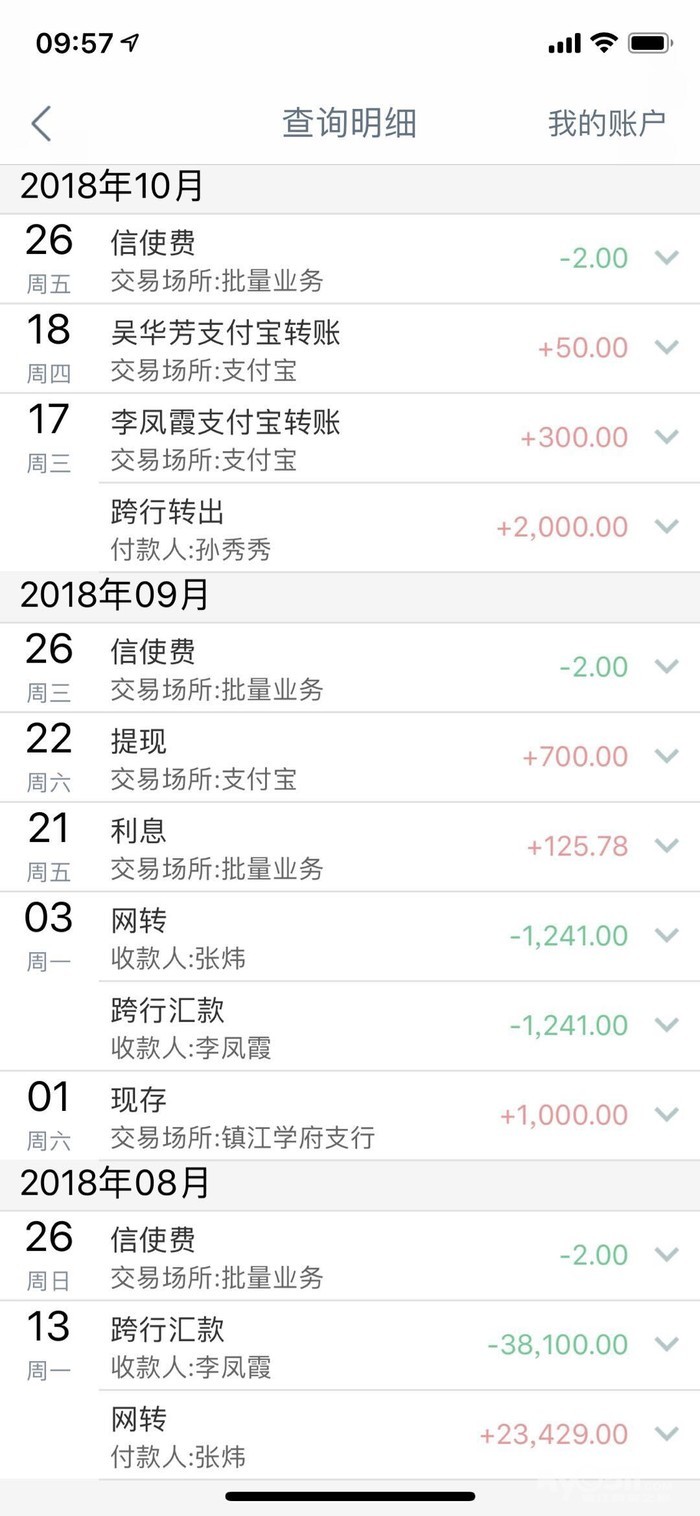Screen dimensions: 700x1516
Task: Expand the August 26 信使费 entry
Action: tap(666, 1255)
